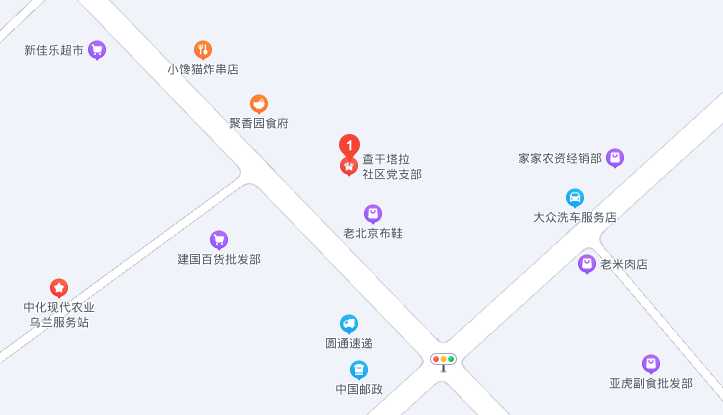Select the 建国百货批发部 store marker
723x415 pixels.
point(219,239)
